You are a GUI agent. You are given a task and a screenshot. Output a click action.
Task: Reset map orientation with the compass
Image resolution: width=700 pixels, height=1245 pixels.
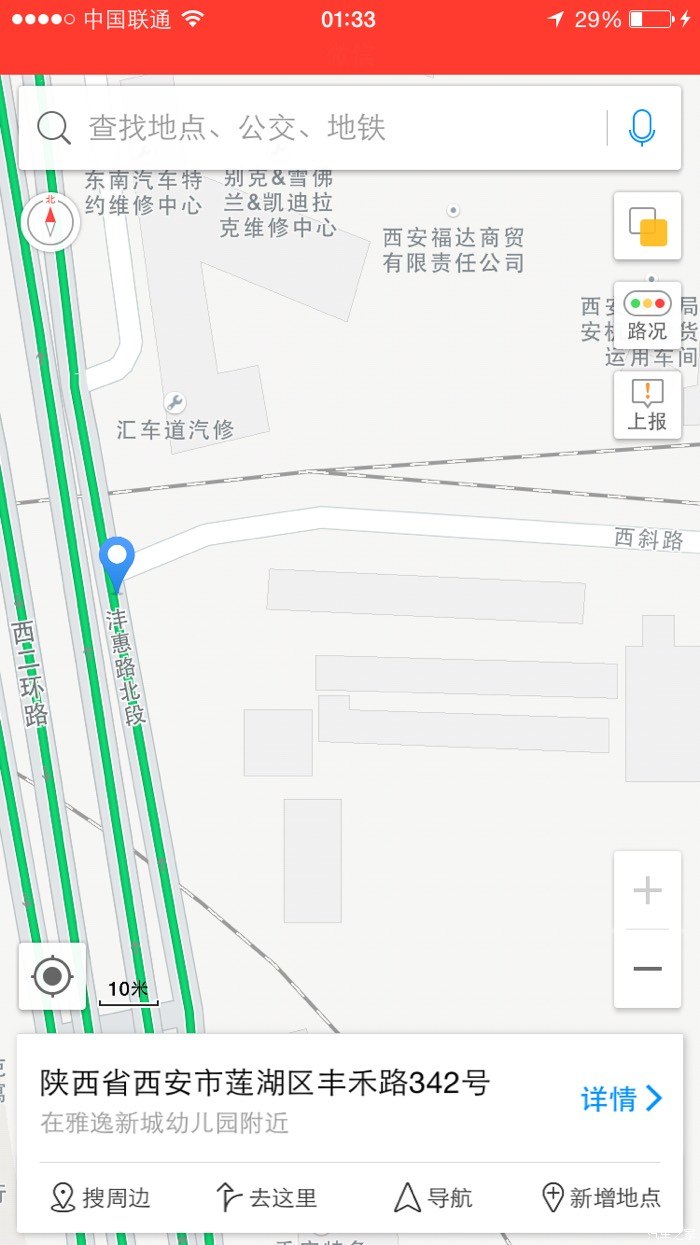(50, 221)
